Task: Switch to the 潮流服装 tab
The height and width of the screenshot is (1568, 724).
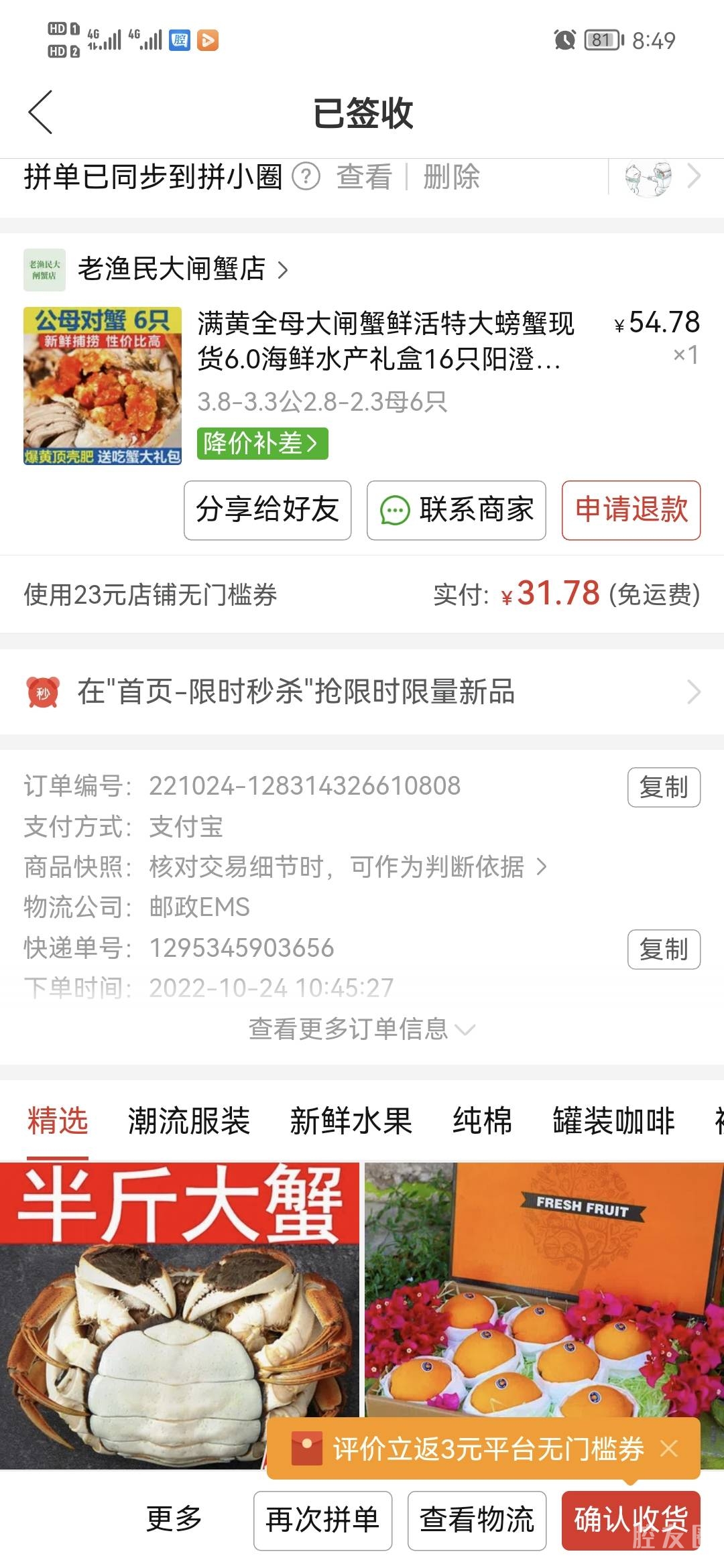Action: 189,1121
